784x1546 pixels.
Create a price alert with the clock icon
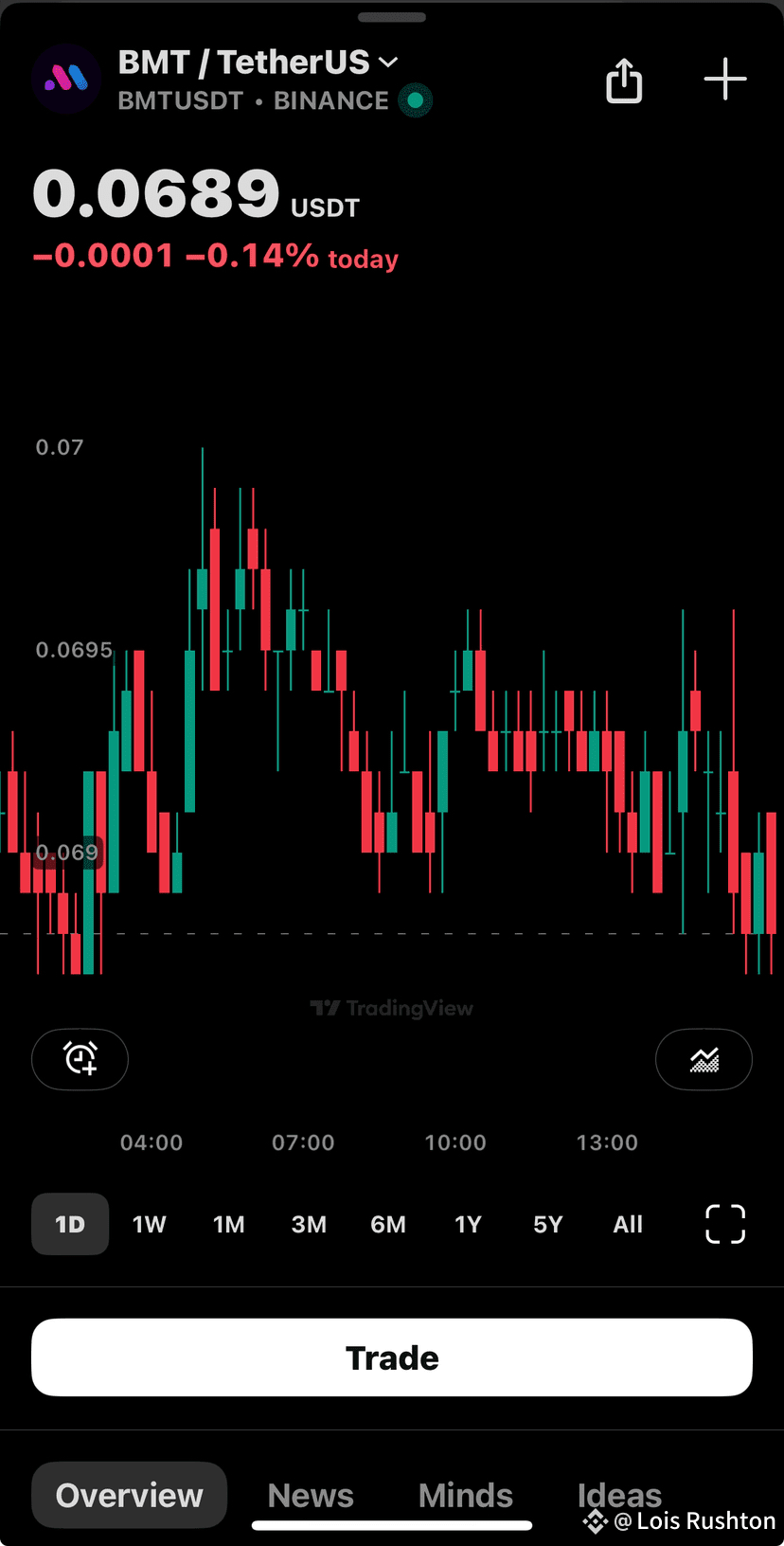click(x=80, y=1059)
